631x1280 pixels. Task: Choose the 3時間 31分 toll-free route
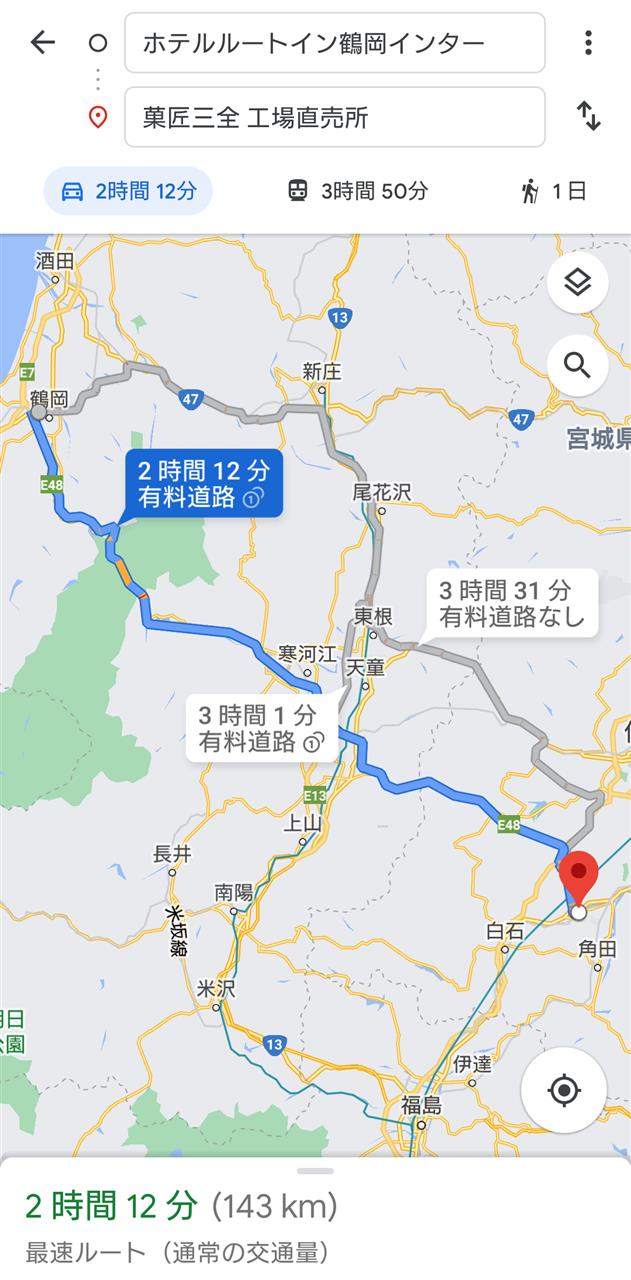click(x=511, y=603)
